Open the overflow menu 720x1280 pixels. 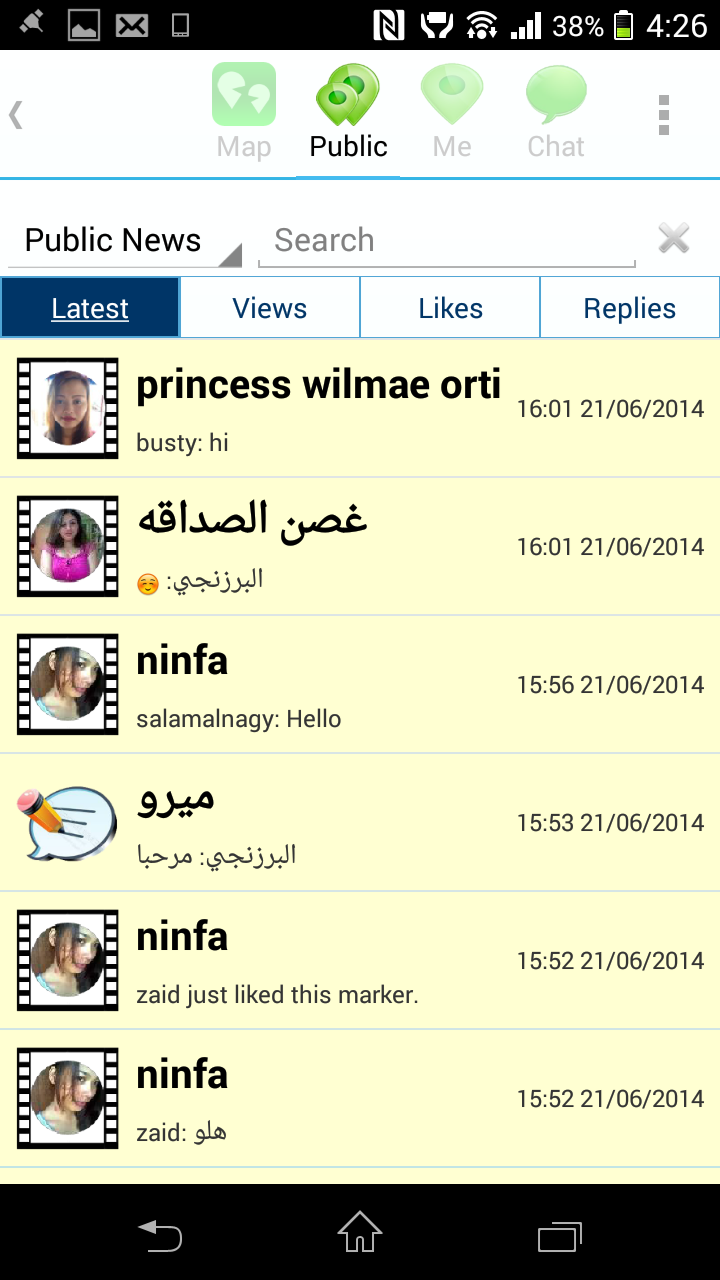coord(664,115)
